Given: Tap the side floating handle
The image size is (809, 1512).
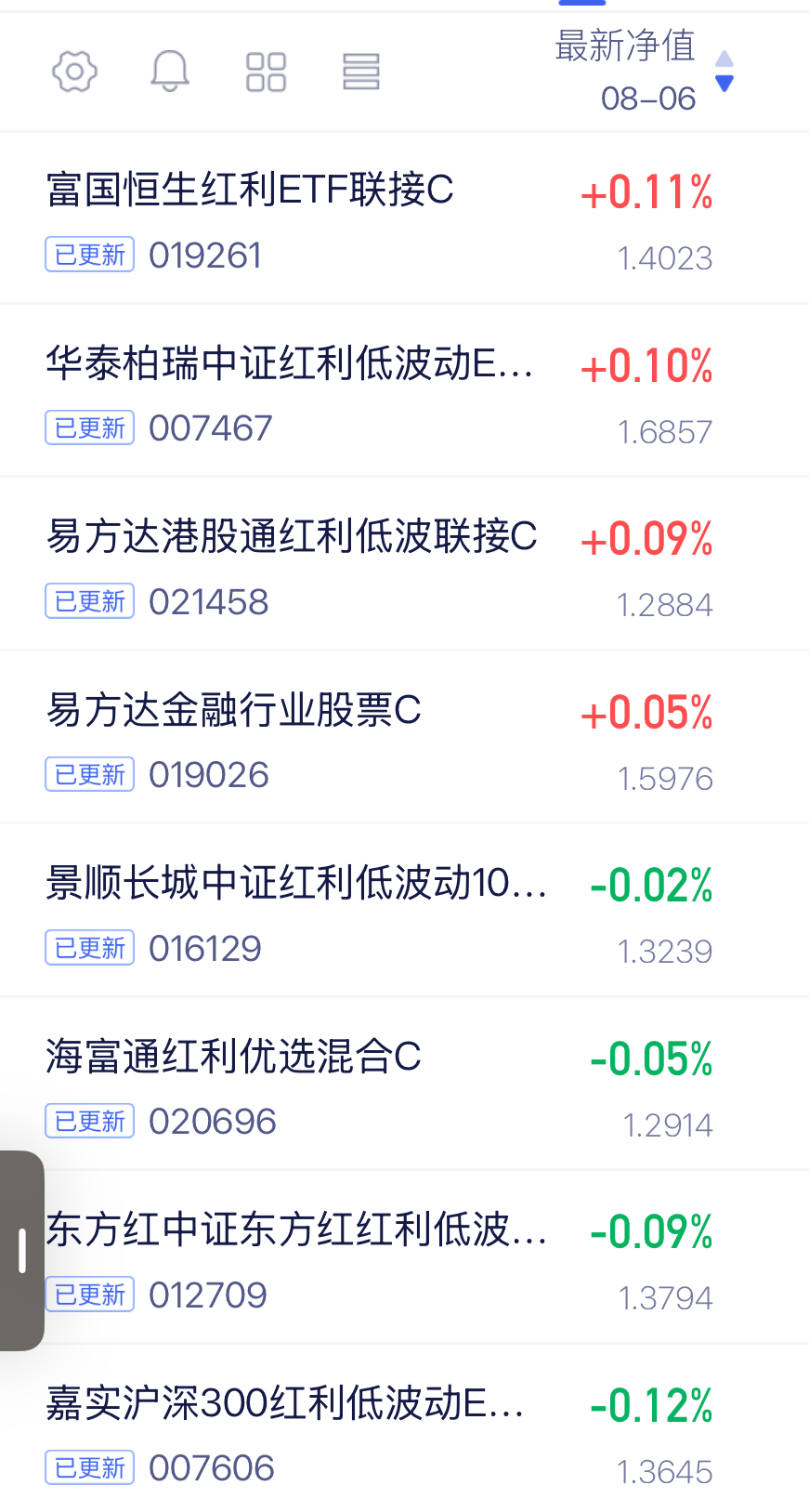Looking at the screenshot, I should point(21,1251).
